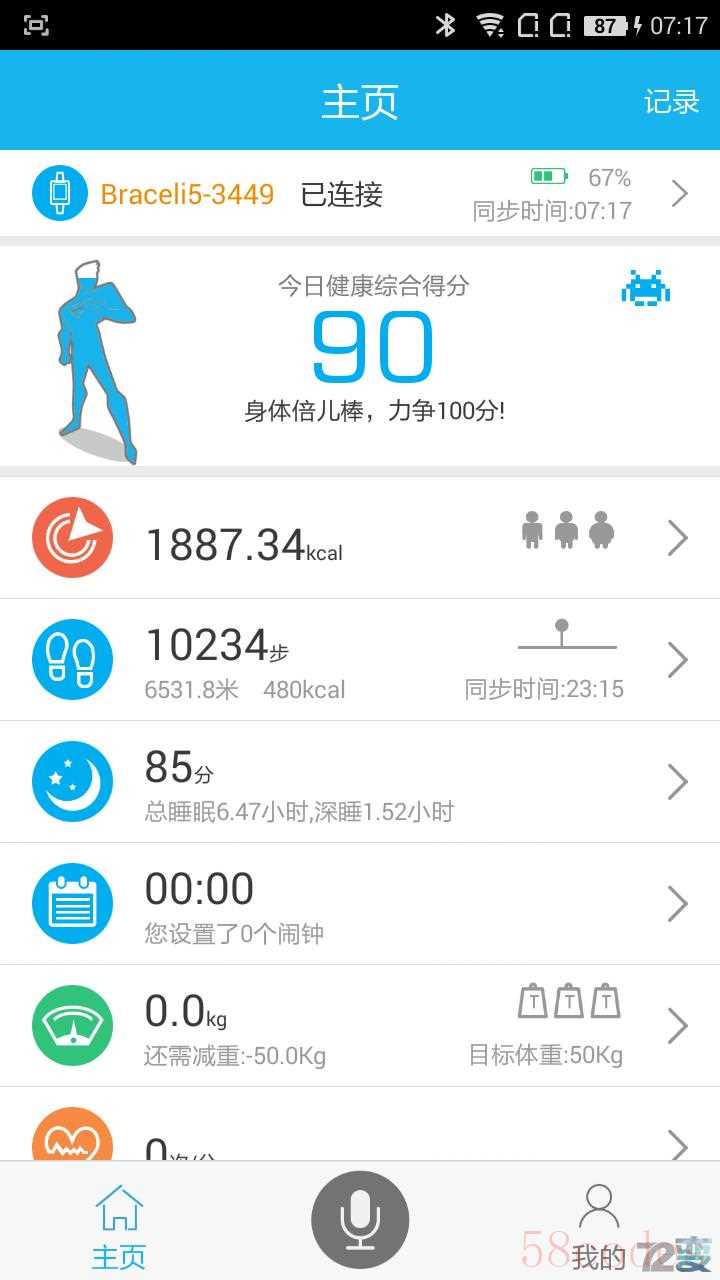Open the 85分 sleep score row
Image resolution: width=720 pixels, height=1280 pixels.
coord(360,782)
